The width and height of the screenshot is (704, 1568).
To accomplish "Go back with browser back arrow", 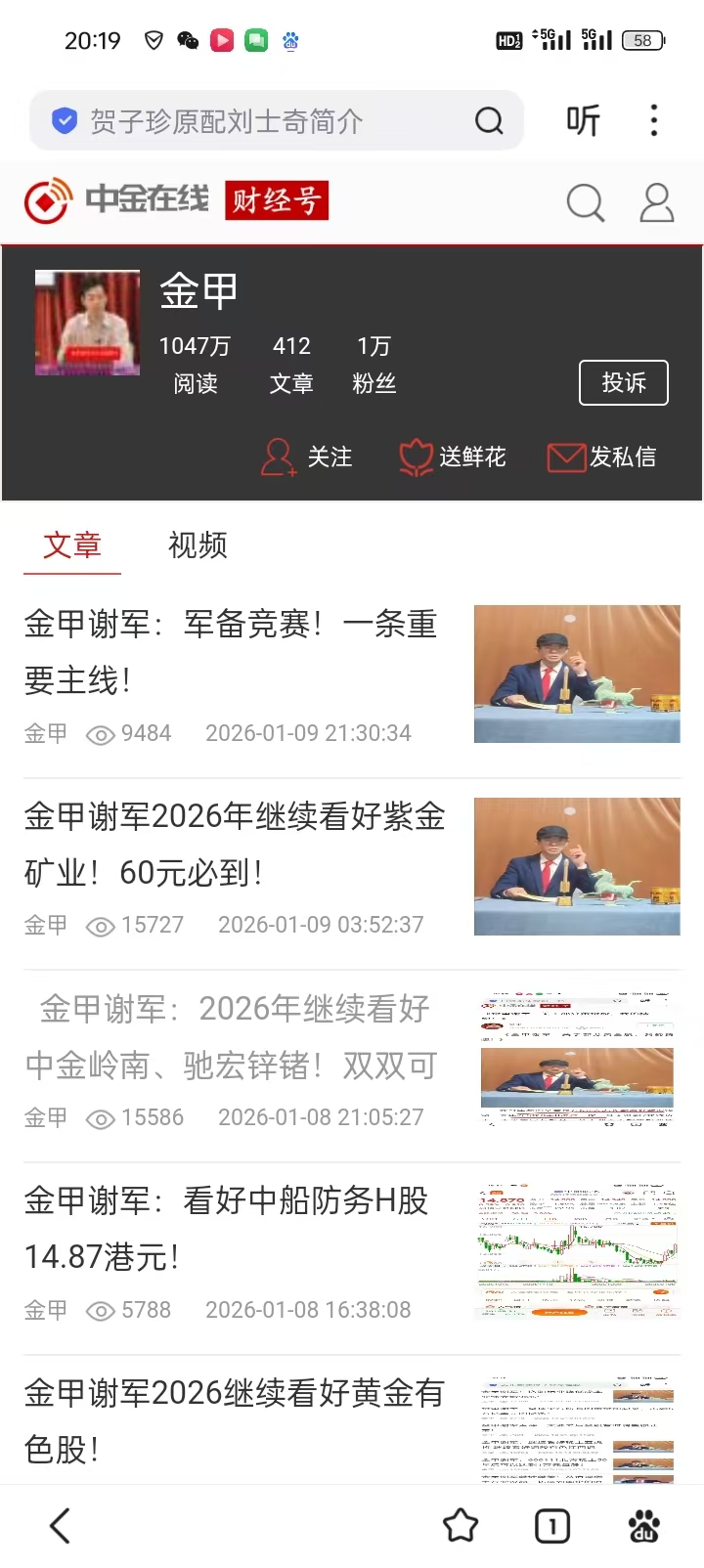I will coord(61,1525).
